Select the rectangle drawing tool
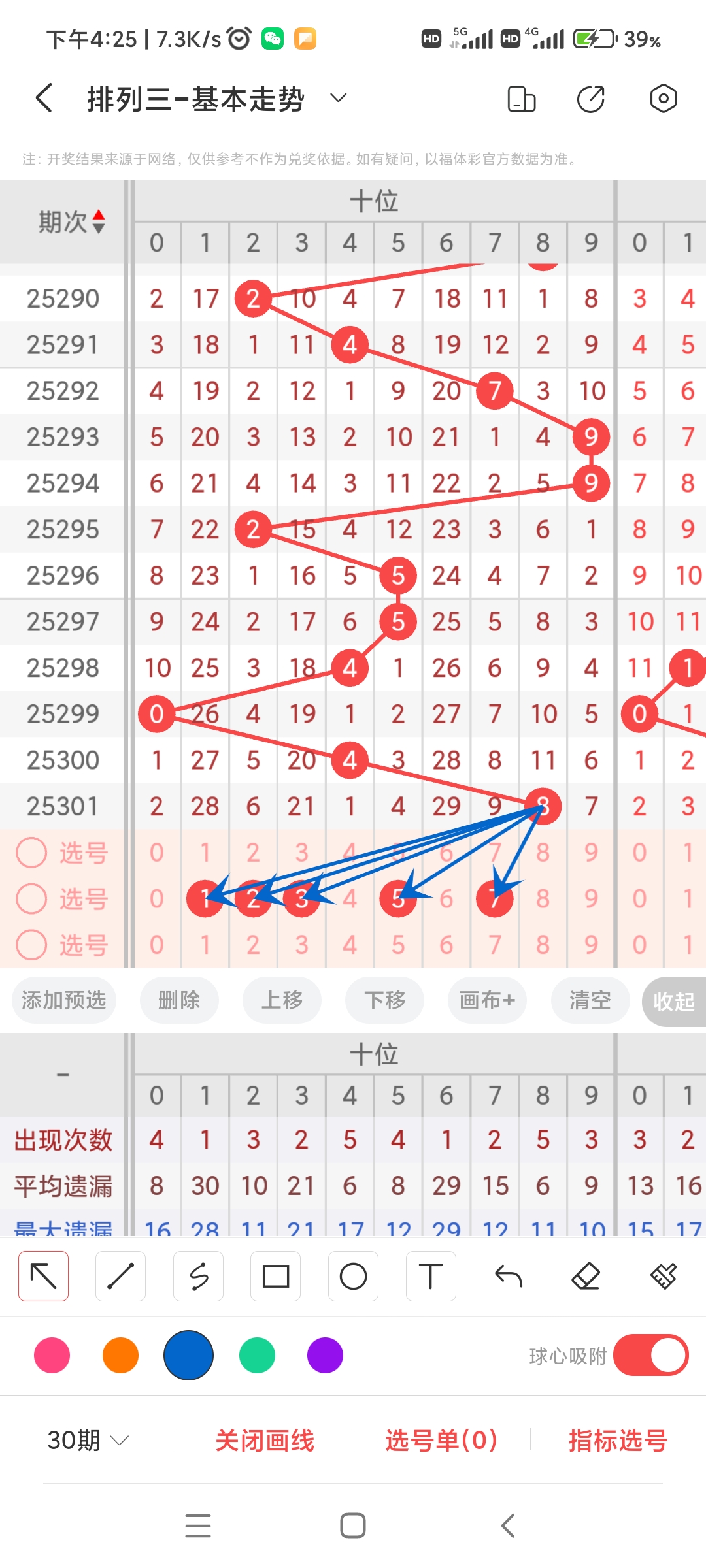 276,1276
